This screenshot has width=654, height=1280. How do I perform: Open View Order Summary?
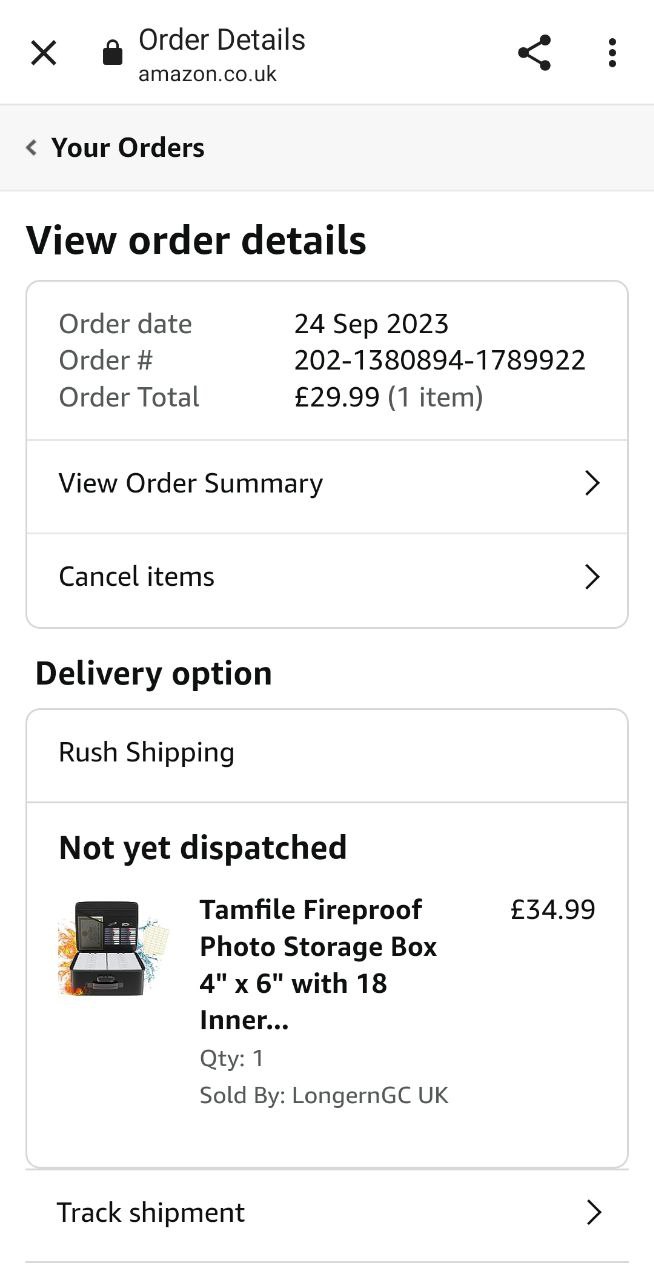click(327, 484)
